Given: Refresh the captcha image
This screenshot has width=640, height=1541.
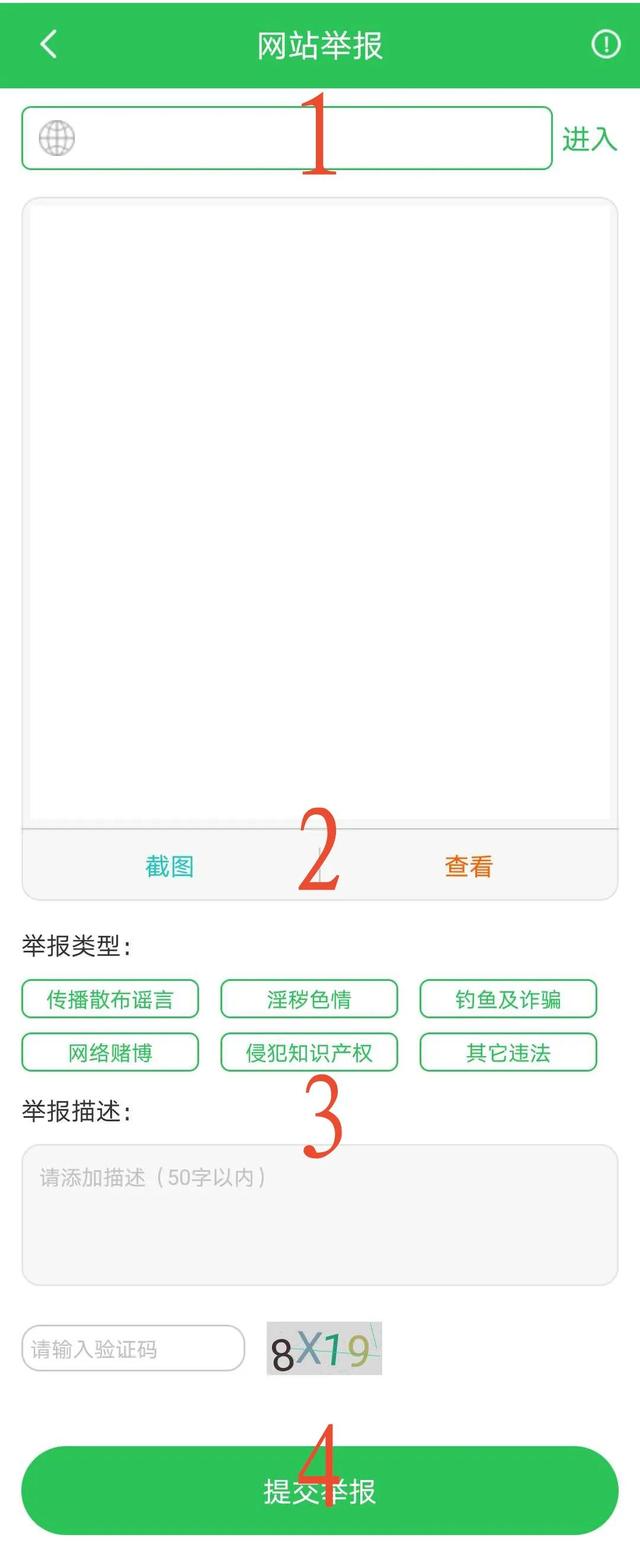Looking at the screenshot, I should point(324,1349).
